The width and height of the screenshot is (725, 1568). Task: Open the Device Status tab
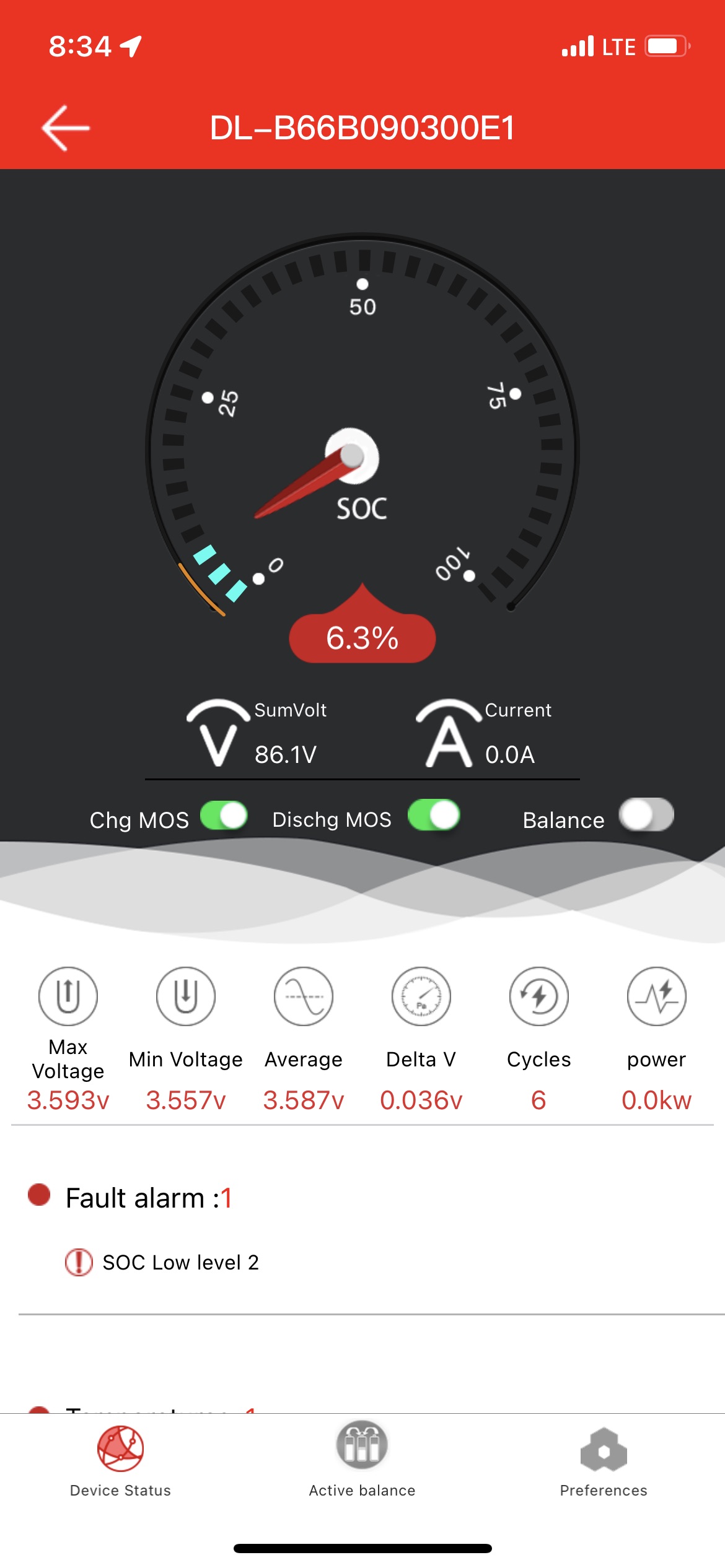[120, 1460]
